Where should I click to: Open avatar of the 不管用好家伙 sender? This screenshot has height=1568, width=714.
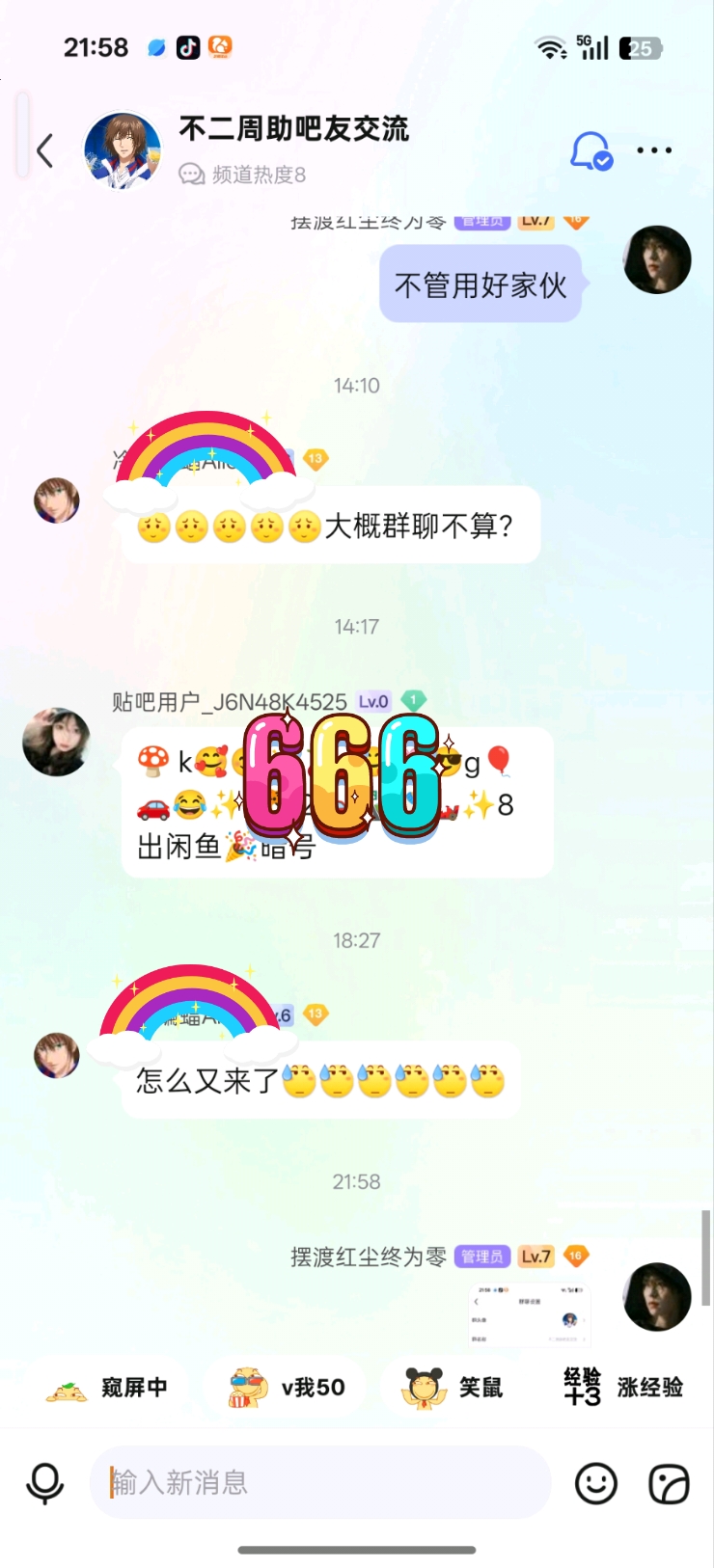tap(657, 259)
